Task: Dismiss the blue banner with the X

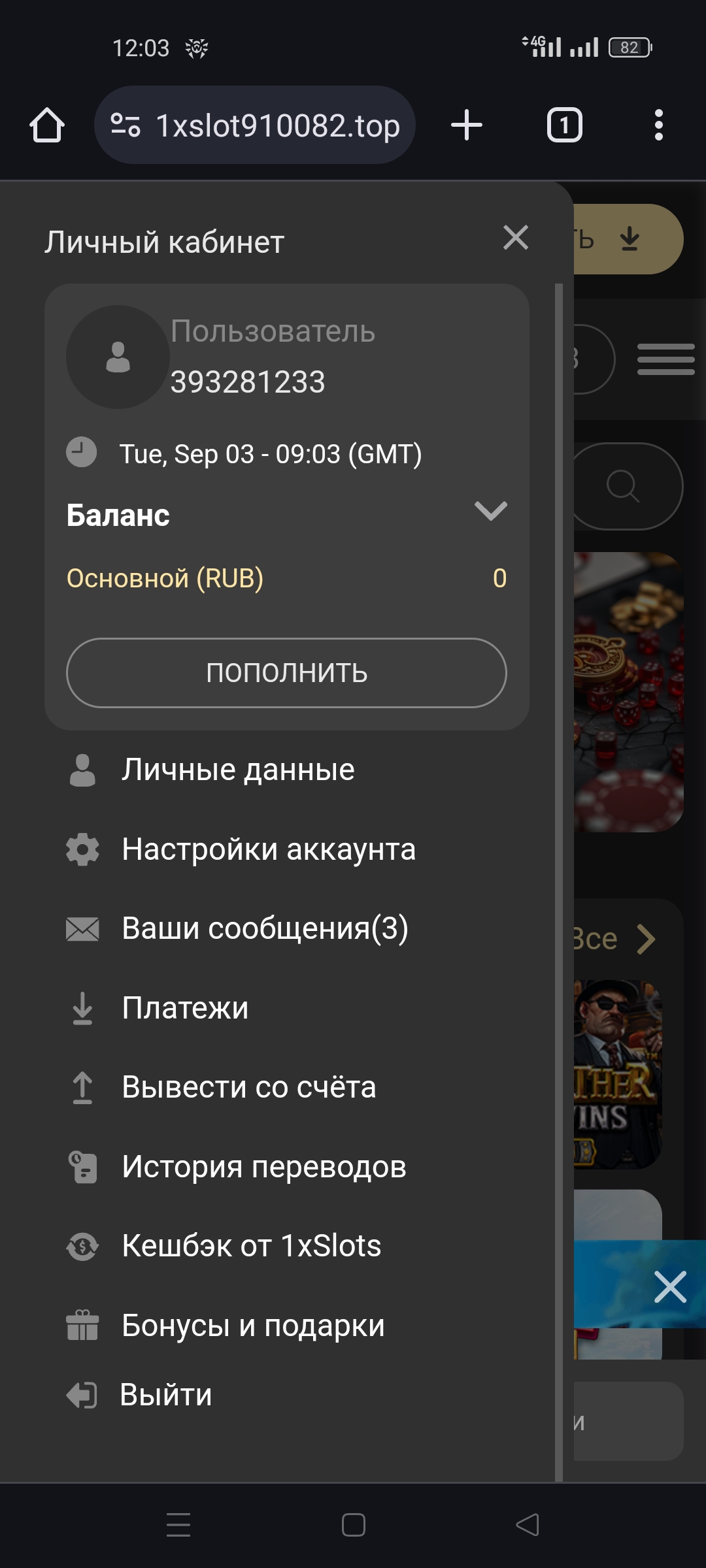Action: click(670, 1287)
